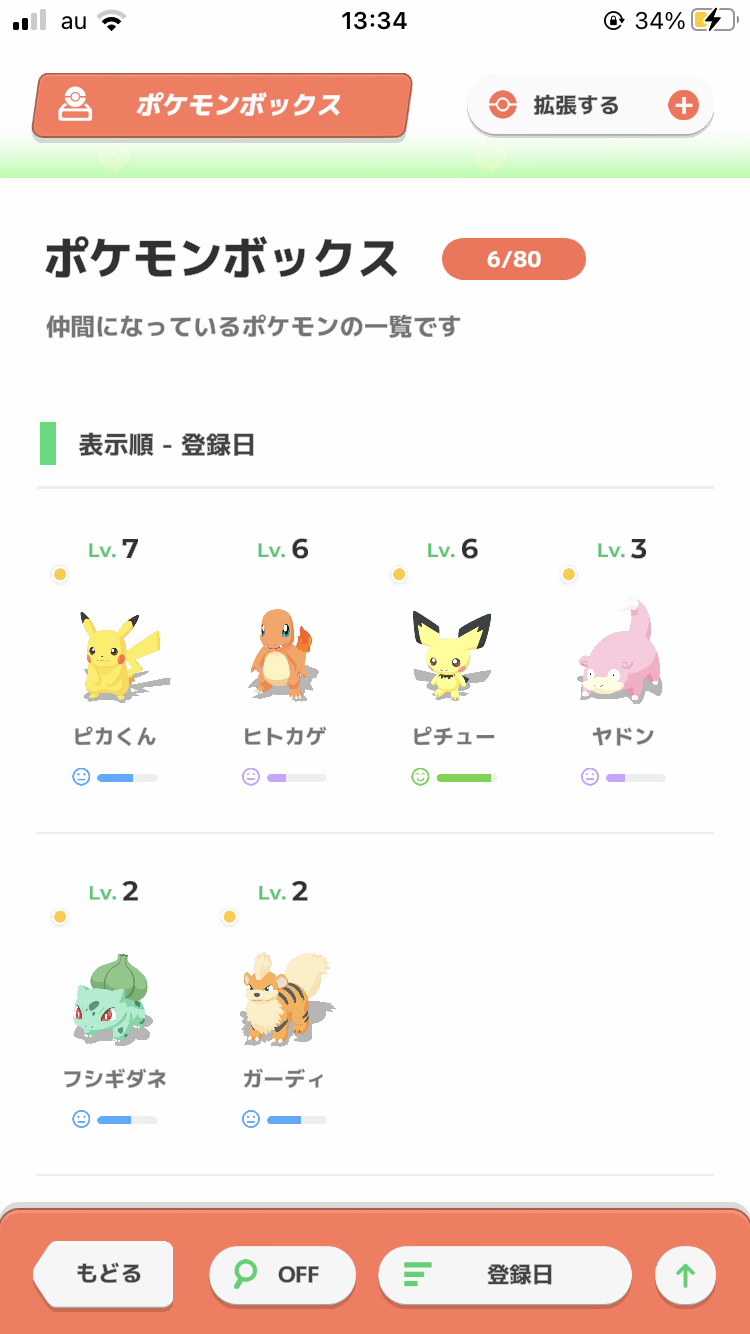Toggle the search filter showing OFF
750x1334 pixels.
[x=282, y=1275]
